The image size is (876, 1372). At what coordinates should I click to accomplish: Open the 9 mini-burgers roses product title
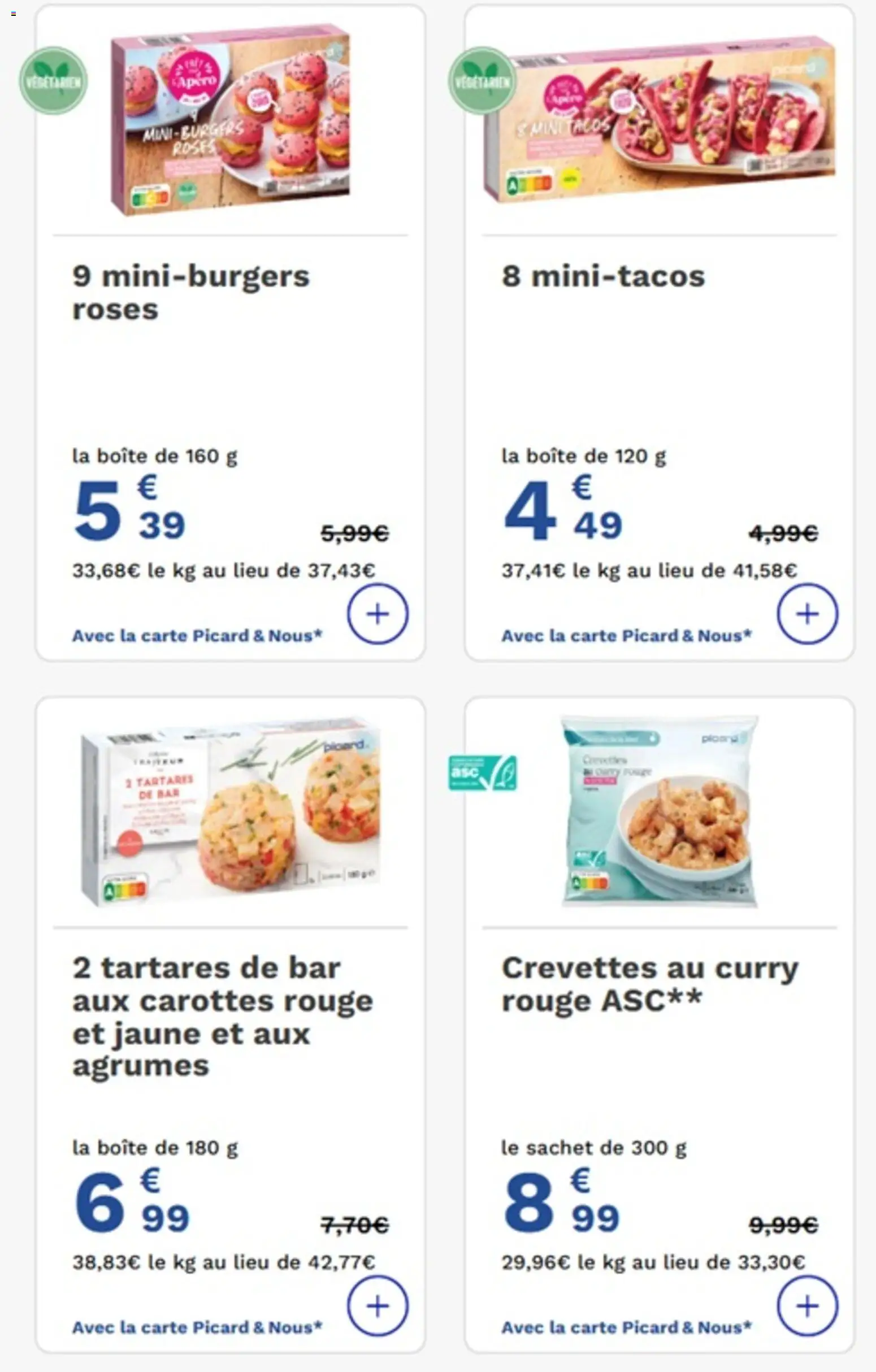190,290
